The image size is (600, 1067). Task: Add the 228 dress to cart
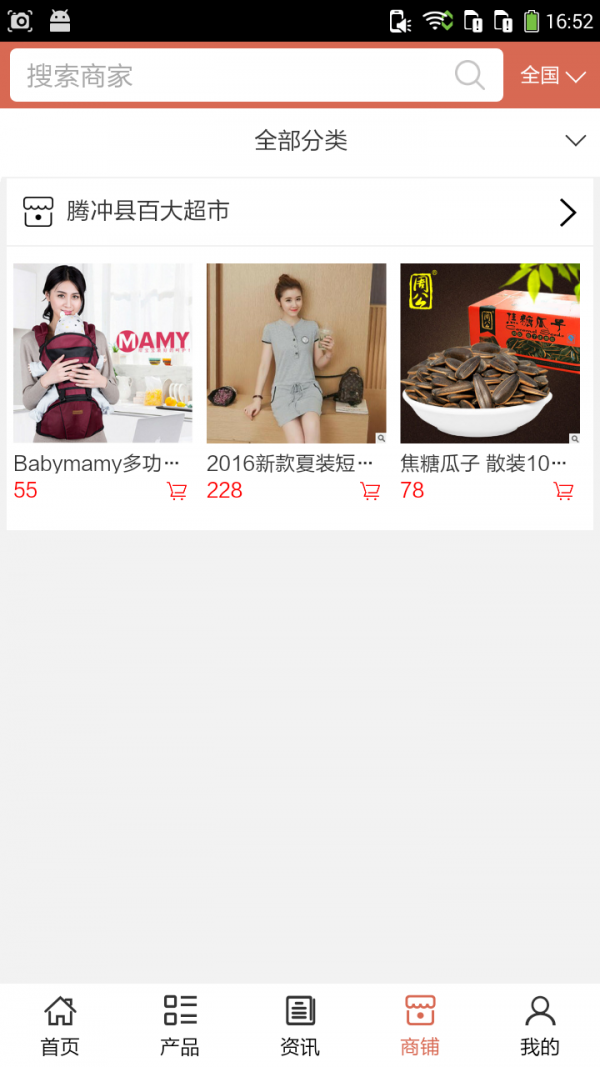[370, 491]
